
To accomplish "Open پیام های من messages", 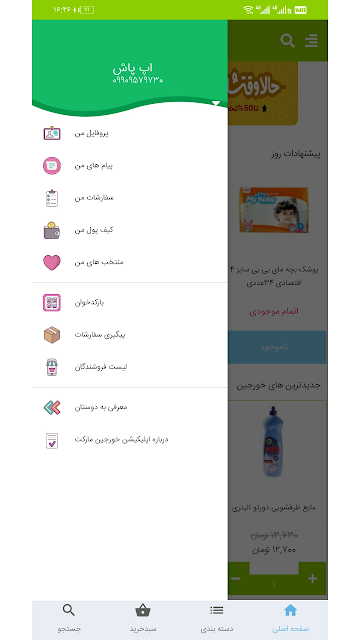I will click(130, 166).
